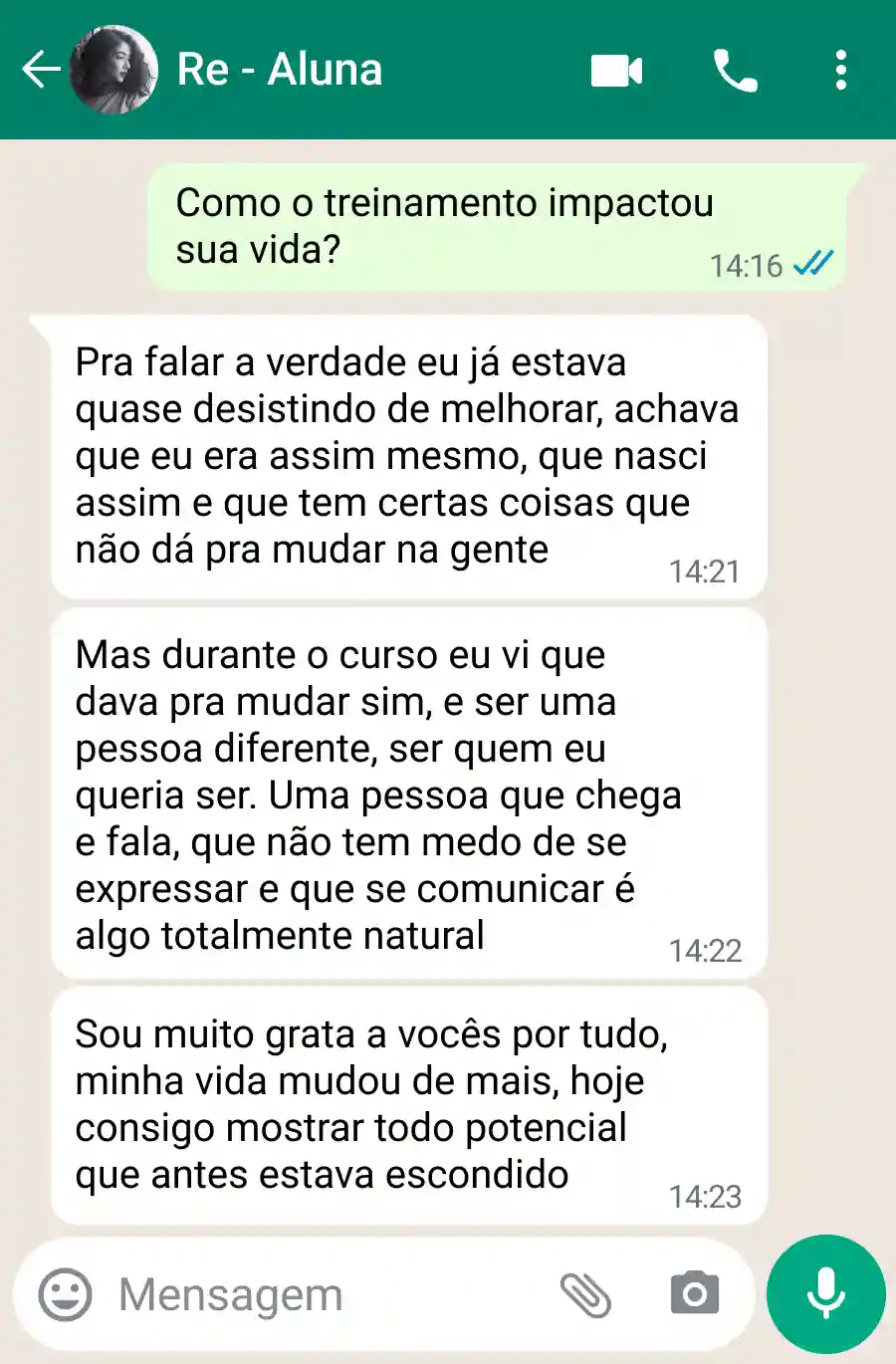Tap the 14:16 timestamp on your message

click(745, 265)
